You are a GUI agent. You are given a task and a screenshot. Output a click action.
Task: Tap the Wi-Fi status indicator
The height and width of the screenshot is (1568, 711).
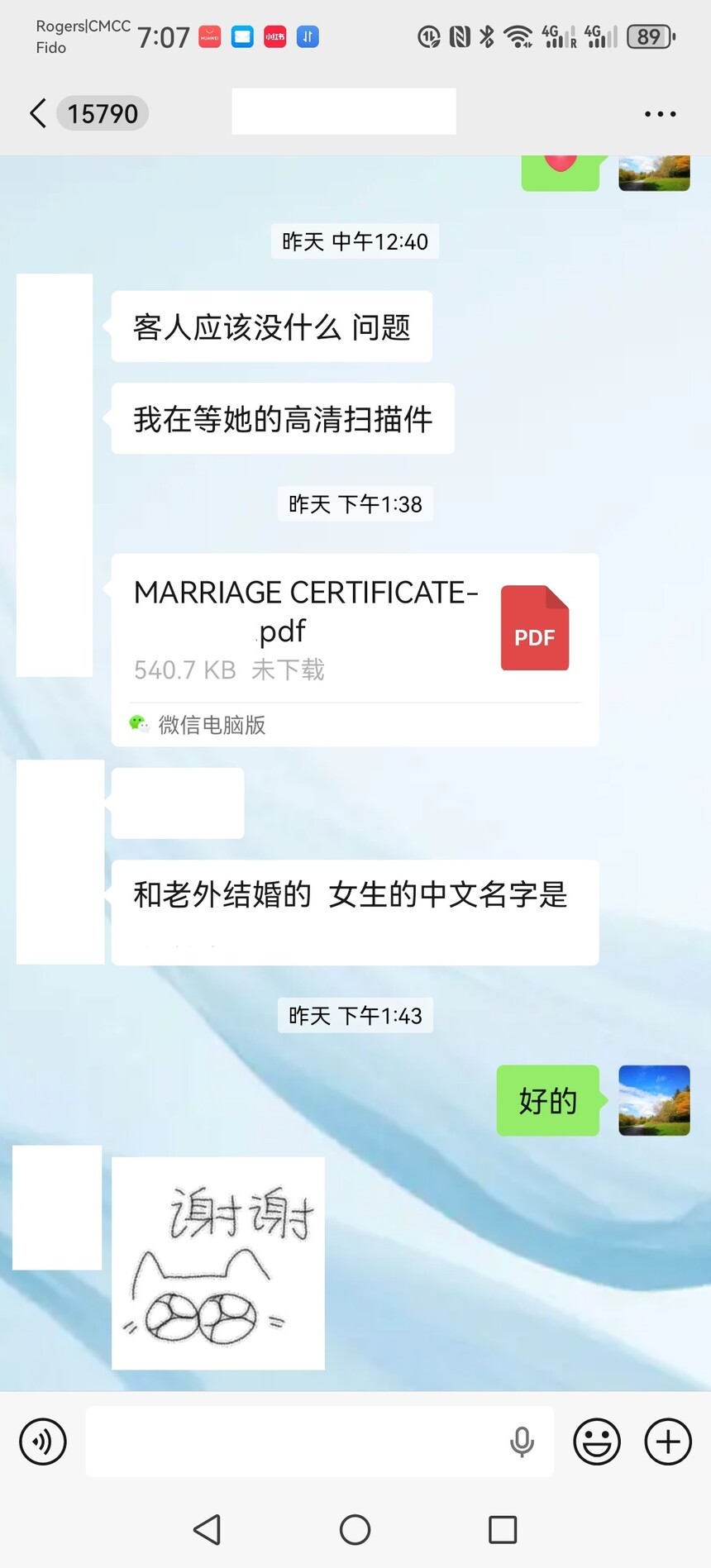(x=519, y=36)
